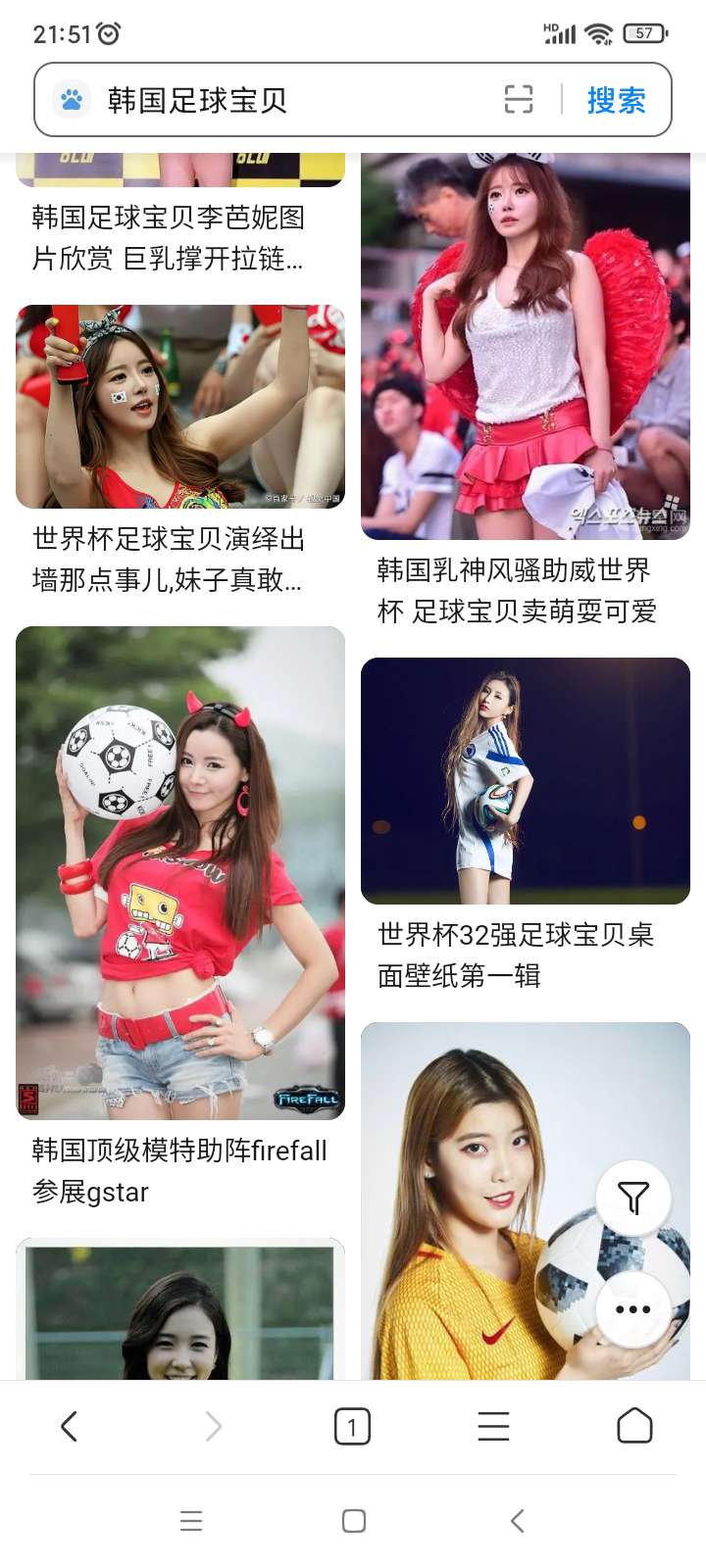Open the image result 世界杯32强足球宝贝桌面壁纸第一辑
This screenshot has height=1568, width=706.
coord(526,780)
